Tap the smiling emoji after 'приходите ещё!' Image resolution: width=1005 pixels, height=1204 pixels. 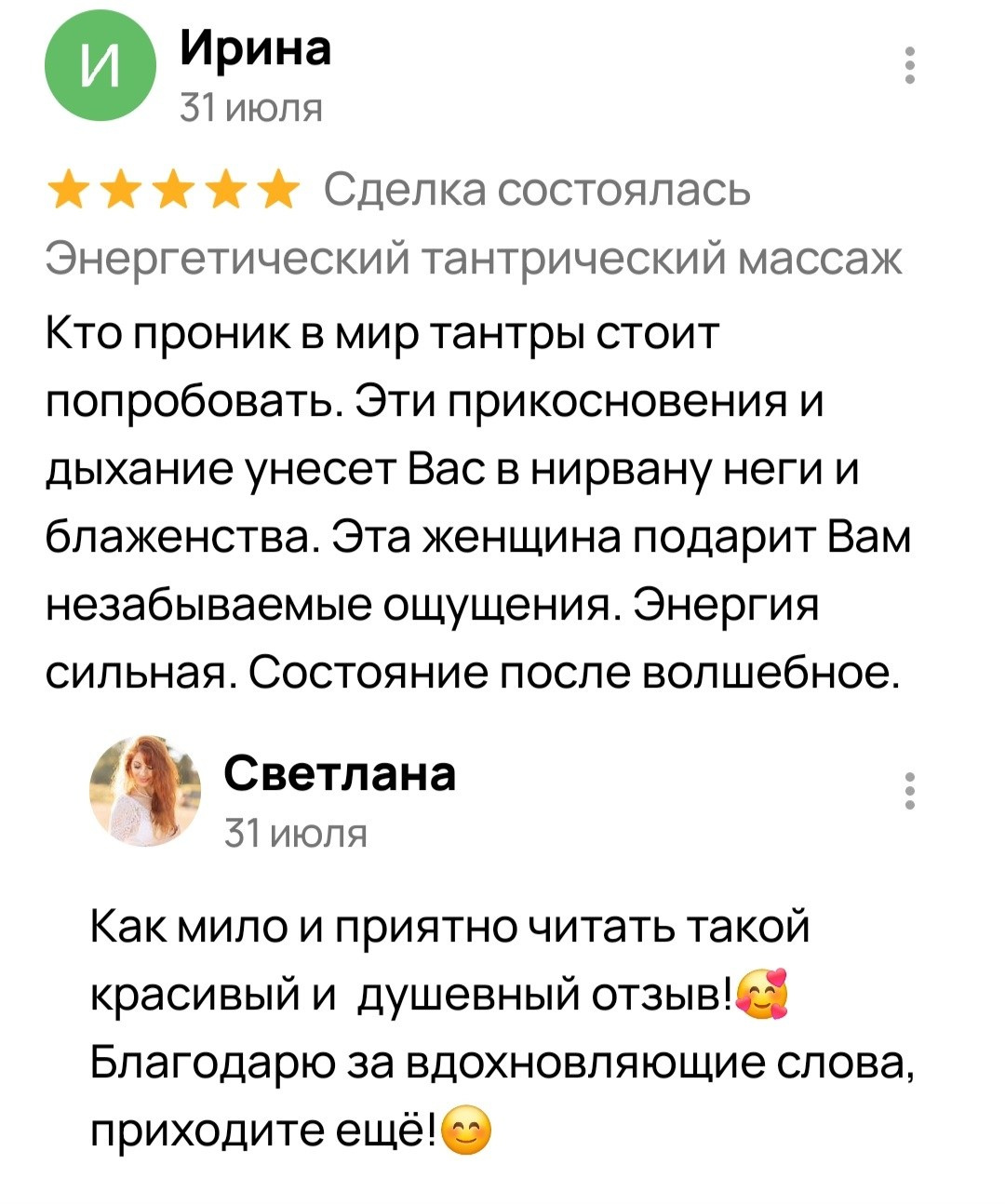pos(464,1132)
